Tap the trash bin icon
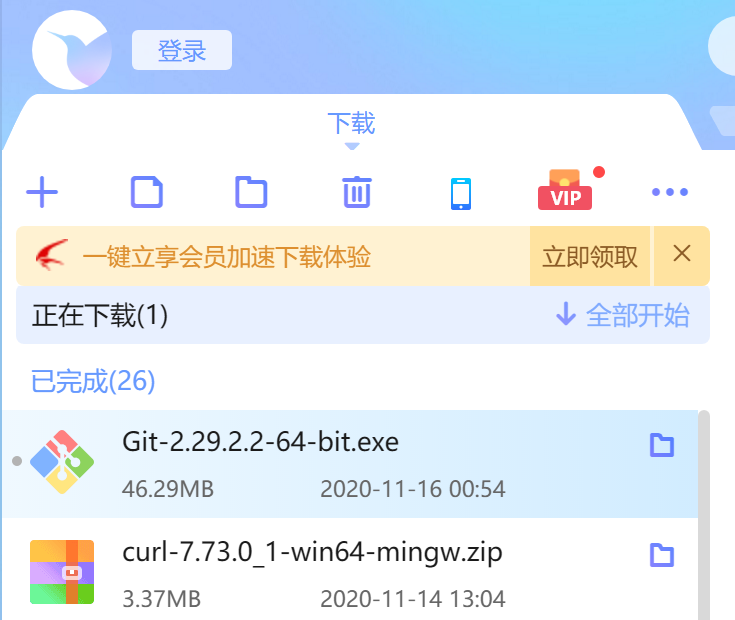 pyautogui.click(x=357, y=191)
